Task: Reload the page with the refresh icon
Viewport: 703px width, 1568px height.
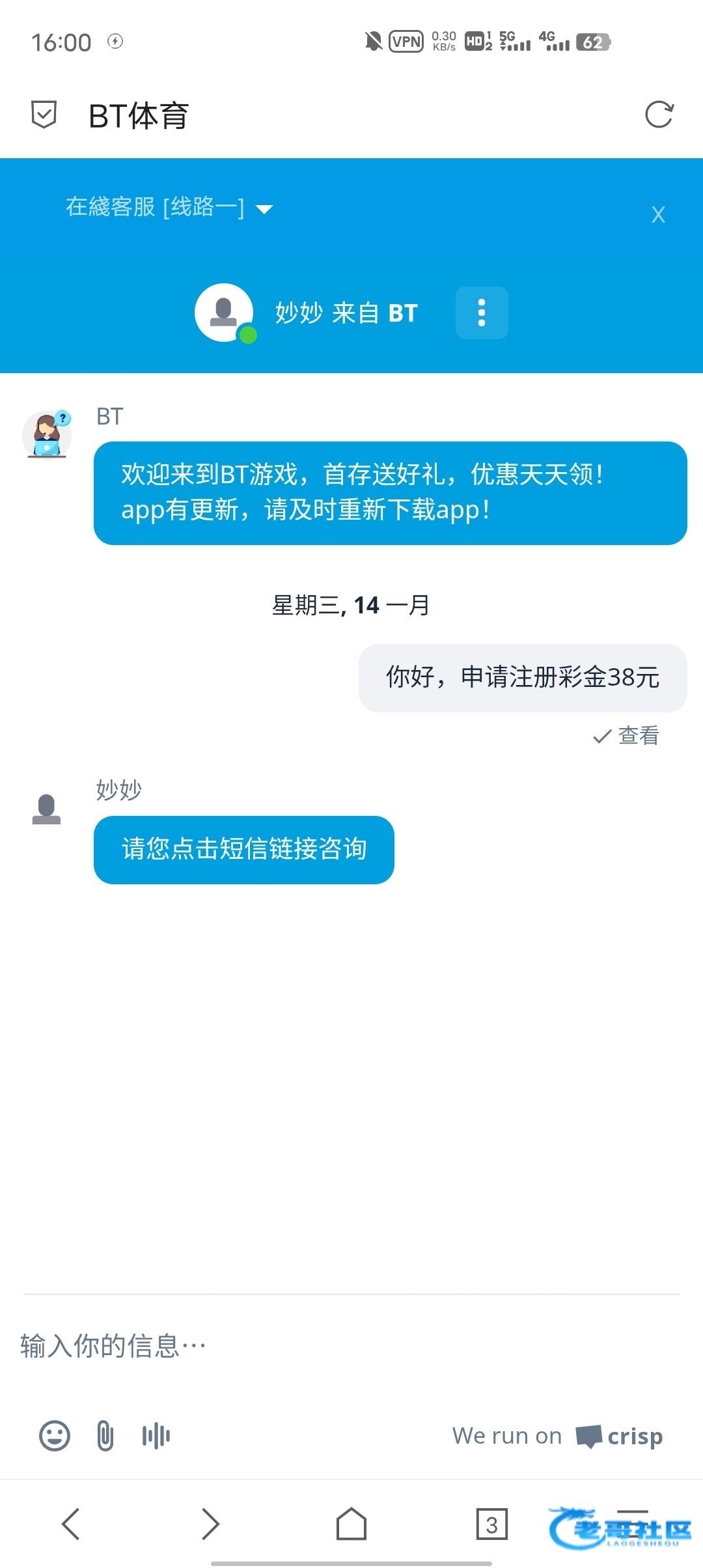Action: pos(659,115)
